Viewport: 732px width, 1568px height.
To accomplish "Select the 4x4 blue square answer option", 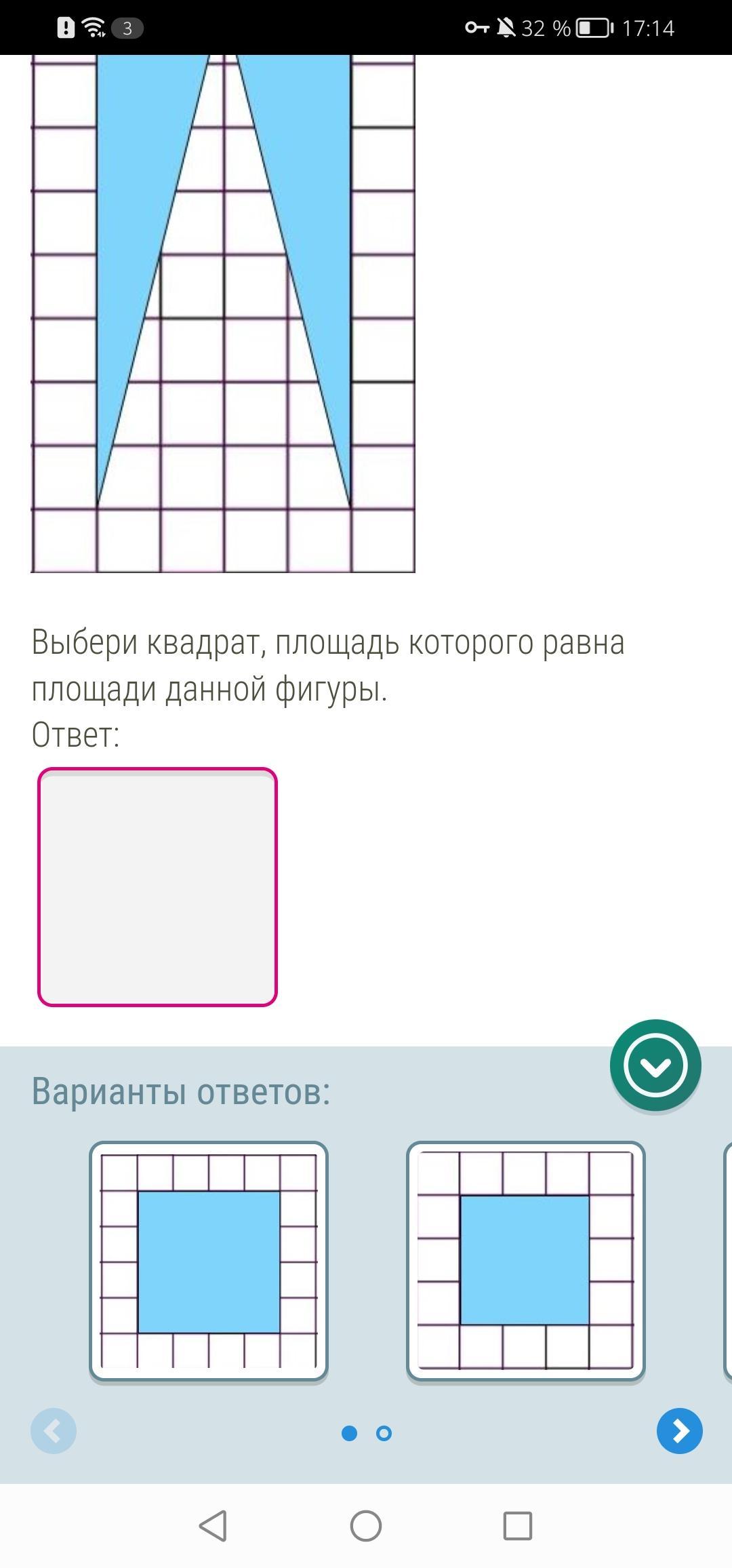I will [209, 1261].
